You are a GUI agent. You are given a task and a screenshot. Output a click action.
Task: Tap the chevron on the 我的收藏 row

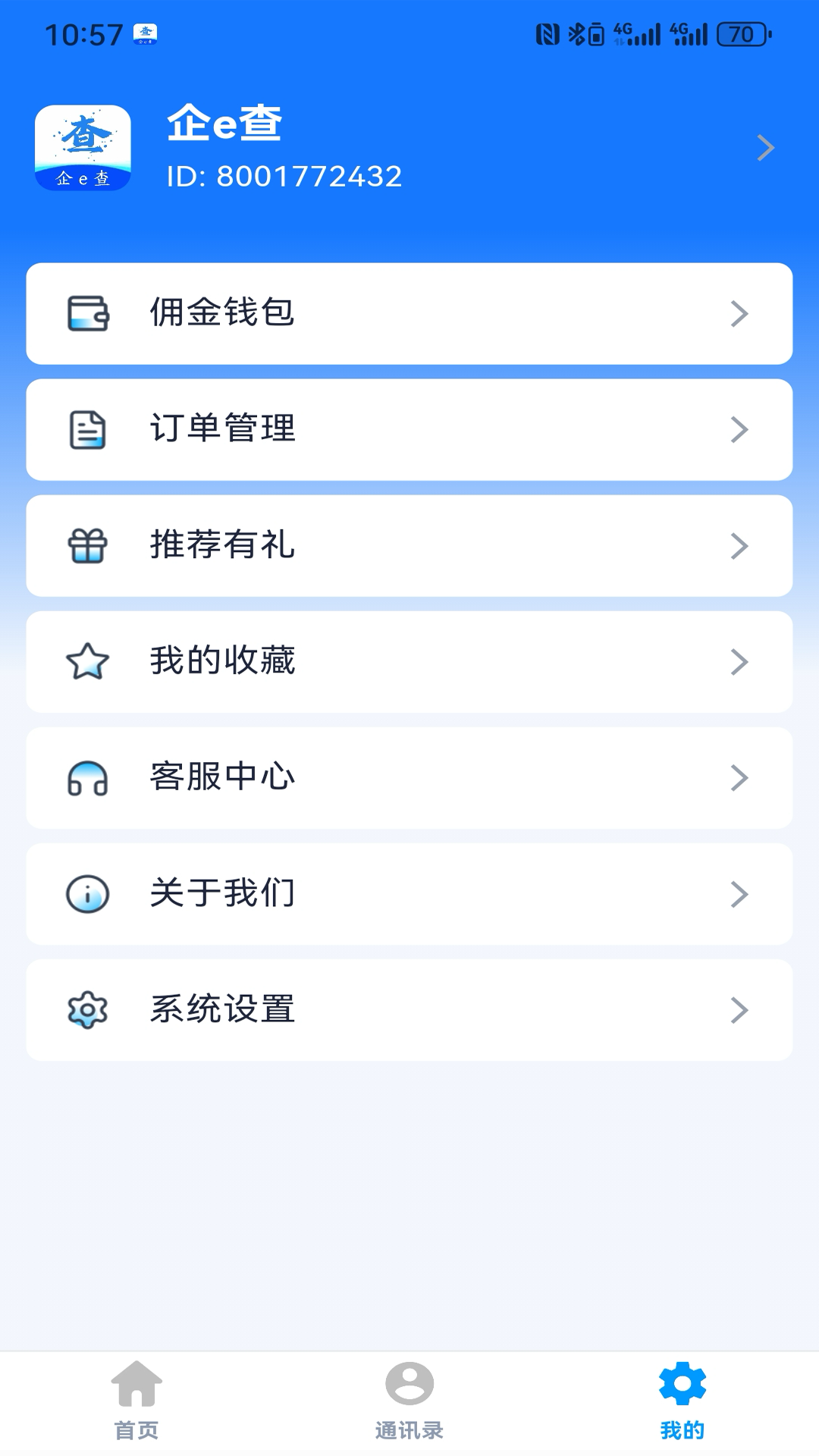[739, 661]
